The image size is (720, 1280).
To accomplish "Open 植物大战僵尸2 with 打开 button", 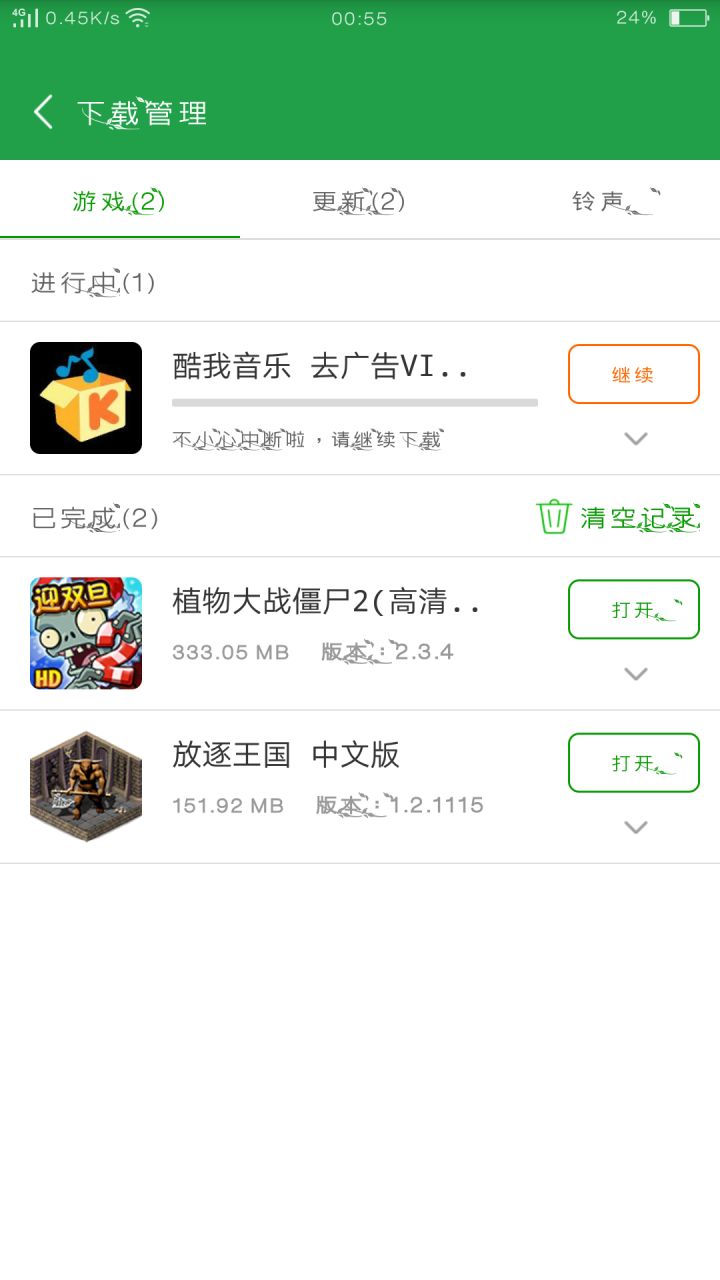I will point(633,609).
